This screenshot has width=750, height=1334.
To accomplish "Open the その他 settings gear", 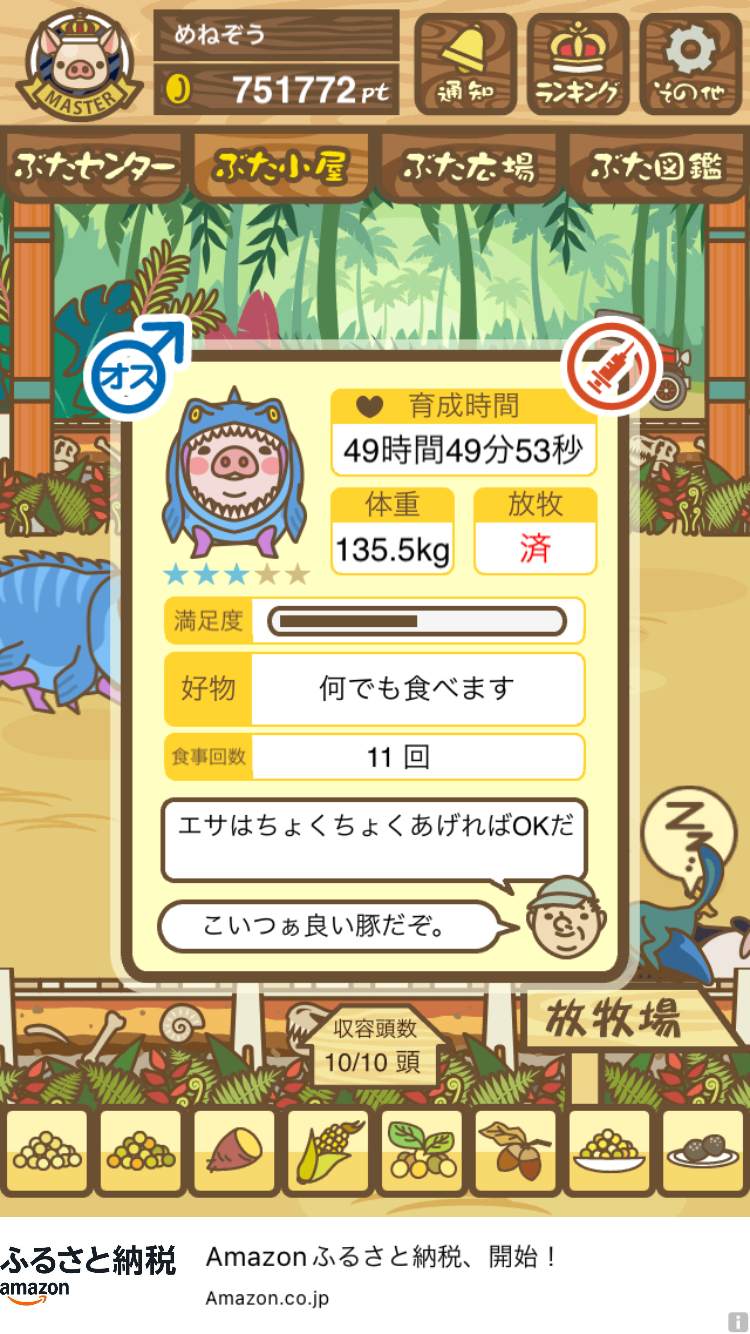I will (691, 64).
